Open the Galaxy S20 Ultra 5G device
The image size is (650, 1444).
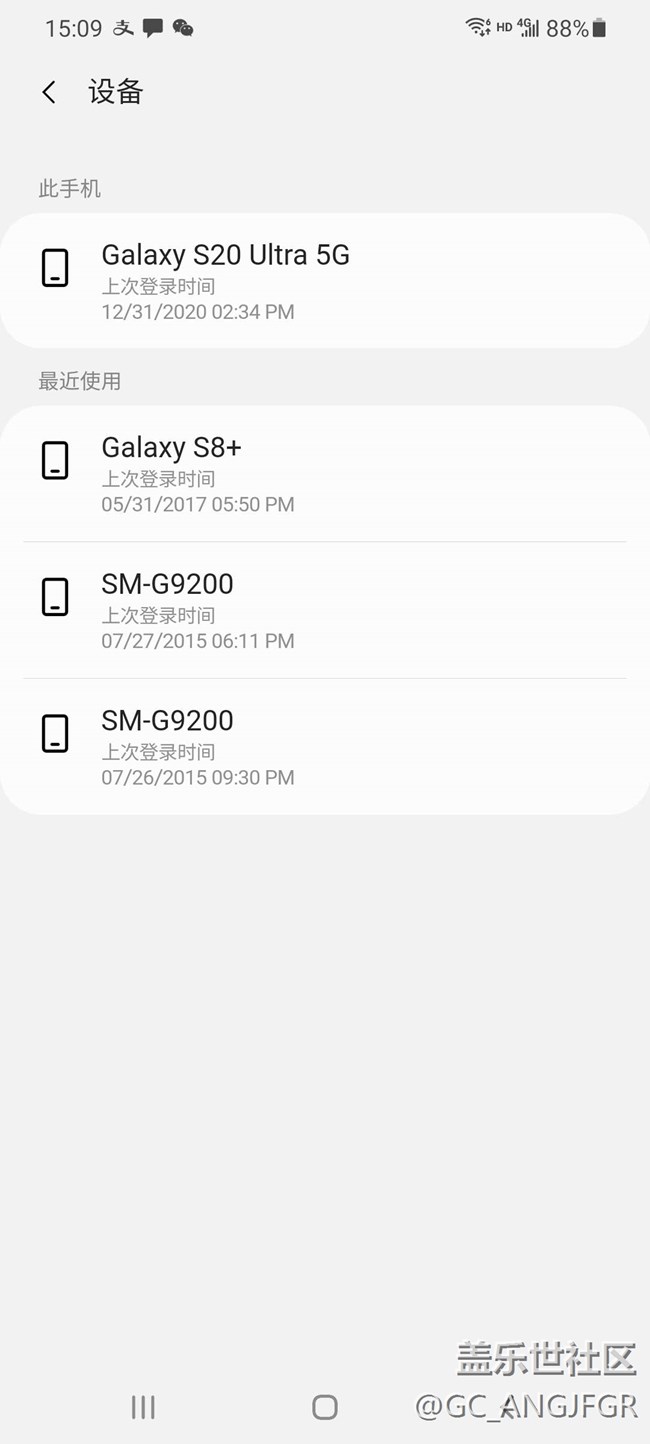click(324, 281)
